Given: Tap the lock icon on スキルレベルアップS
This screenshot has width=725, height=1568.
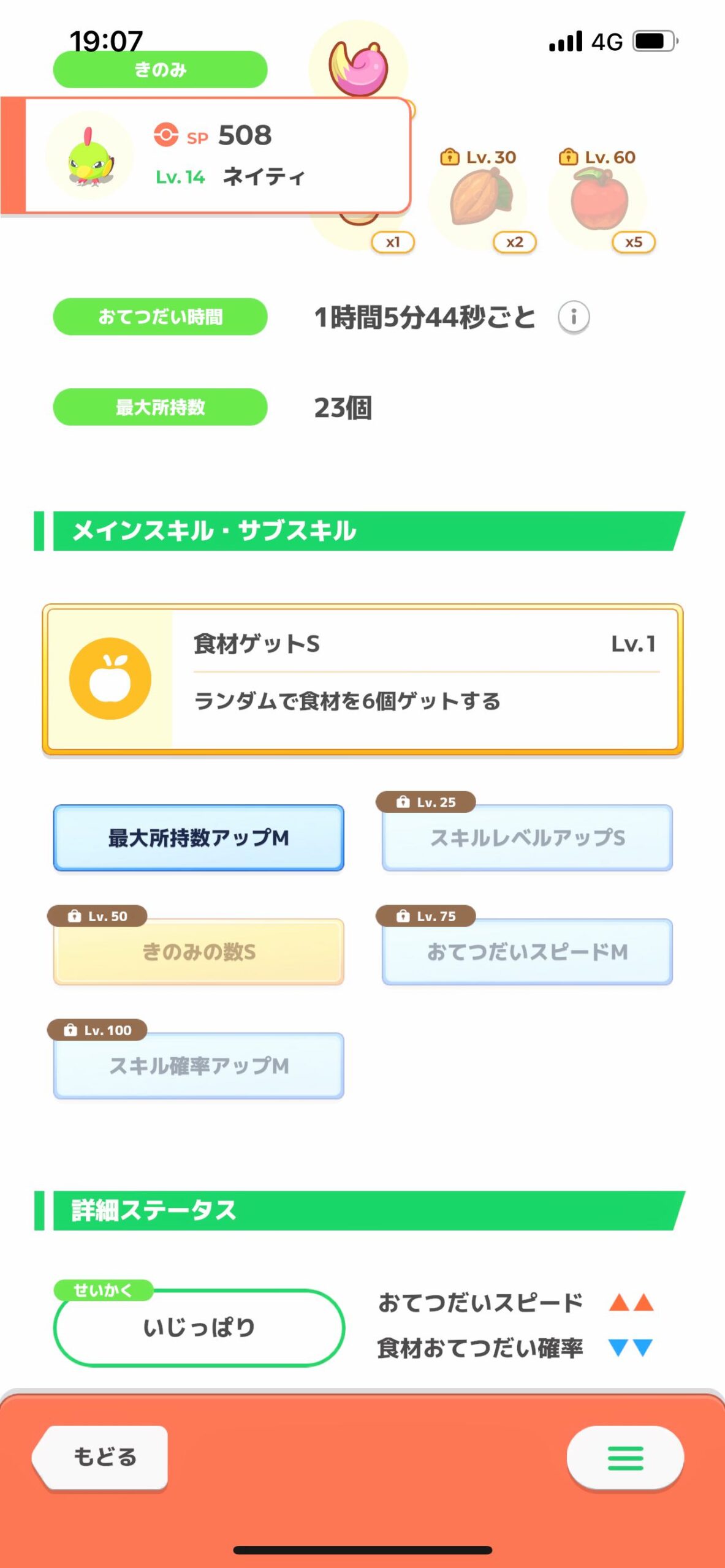Looking at the screenshot, I should (x=402, y=801).
